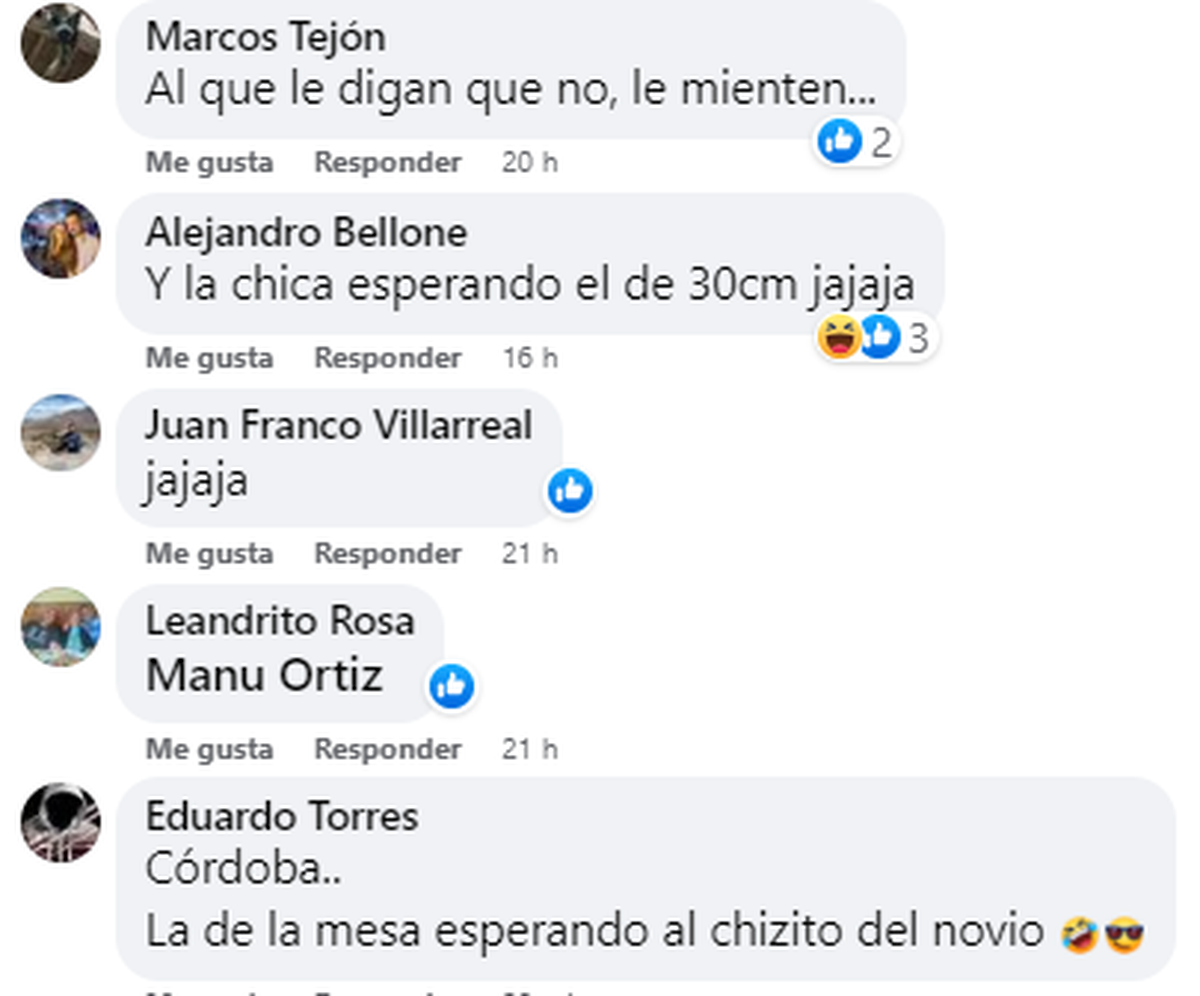Screen dimensions: 1200x996
Task: Tap Eduardo Torres's avatar
Action: click(61, 822)
